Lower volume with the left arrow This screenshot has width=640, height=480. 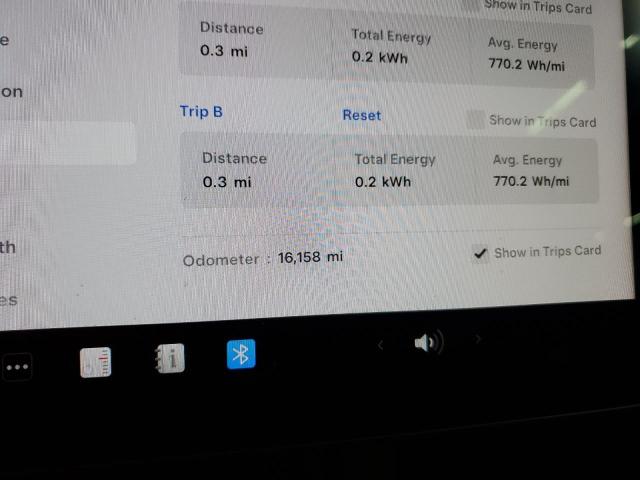(380, 345)
